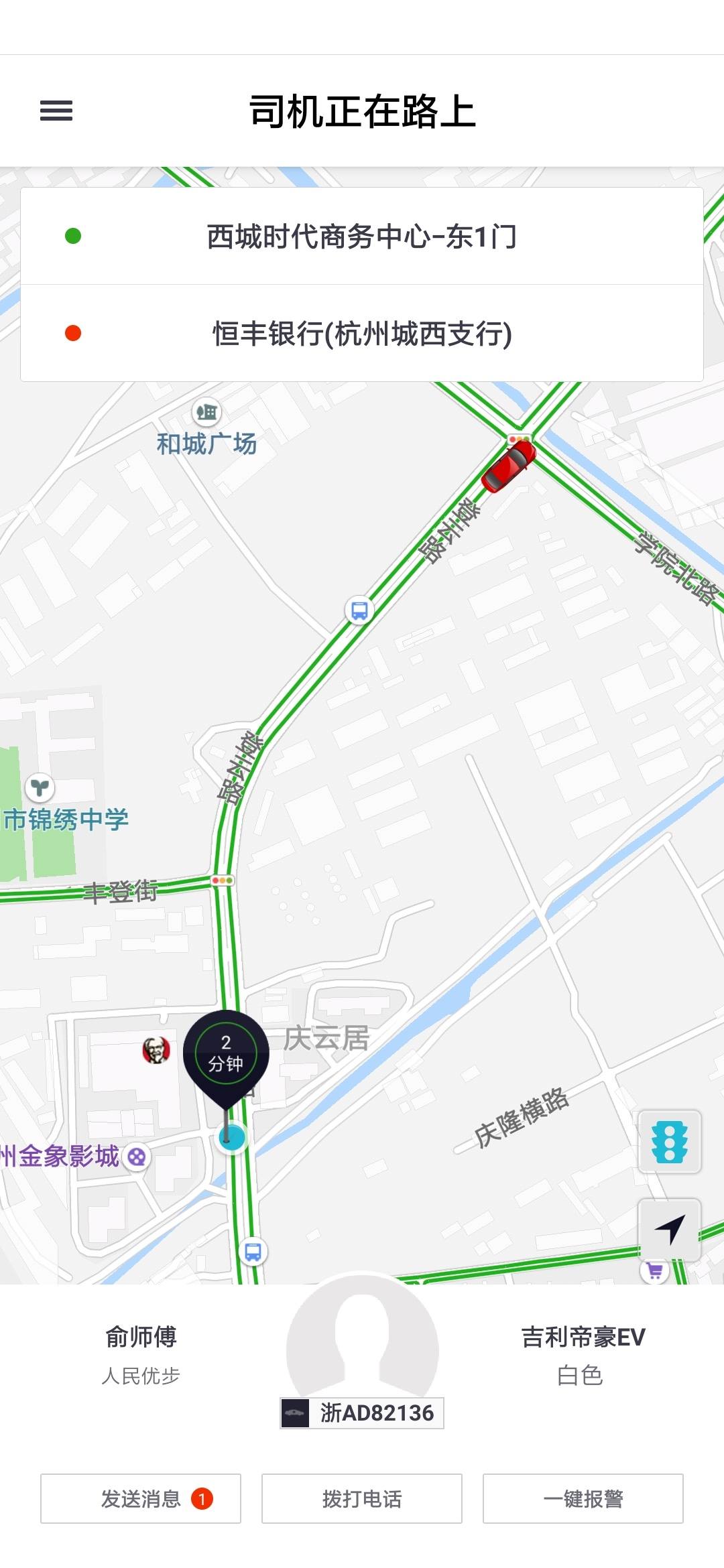Open 发送消息 to message the driver
This screenshot has height=1568, width=724.
(141, 1498)
